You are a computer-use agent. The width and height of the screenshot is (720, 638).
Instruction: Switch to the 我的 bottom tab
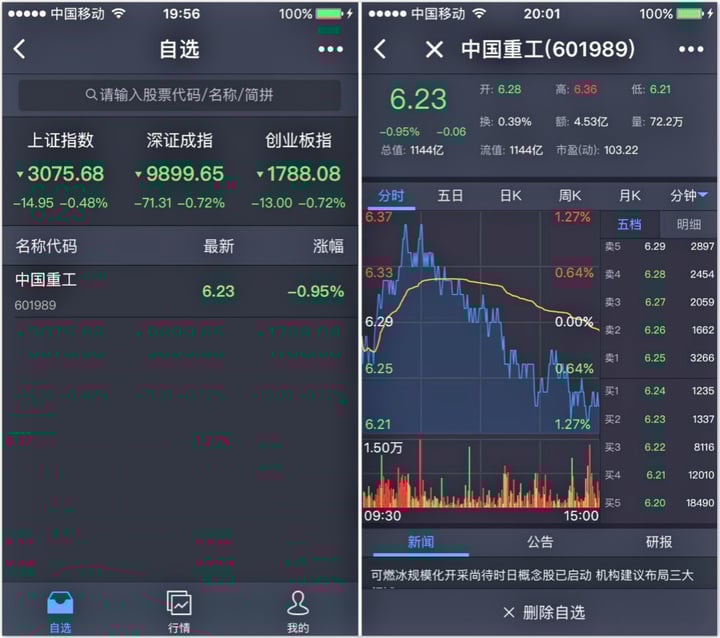point(298,611)
